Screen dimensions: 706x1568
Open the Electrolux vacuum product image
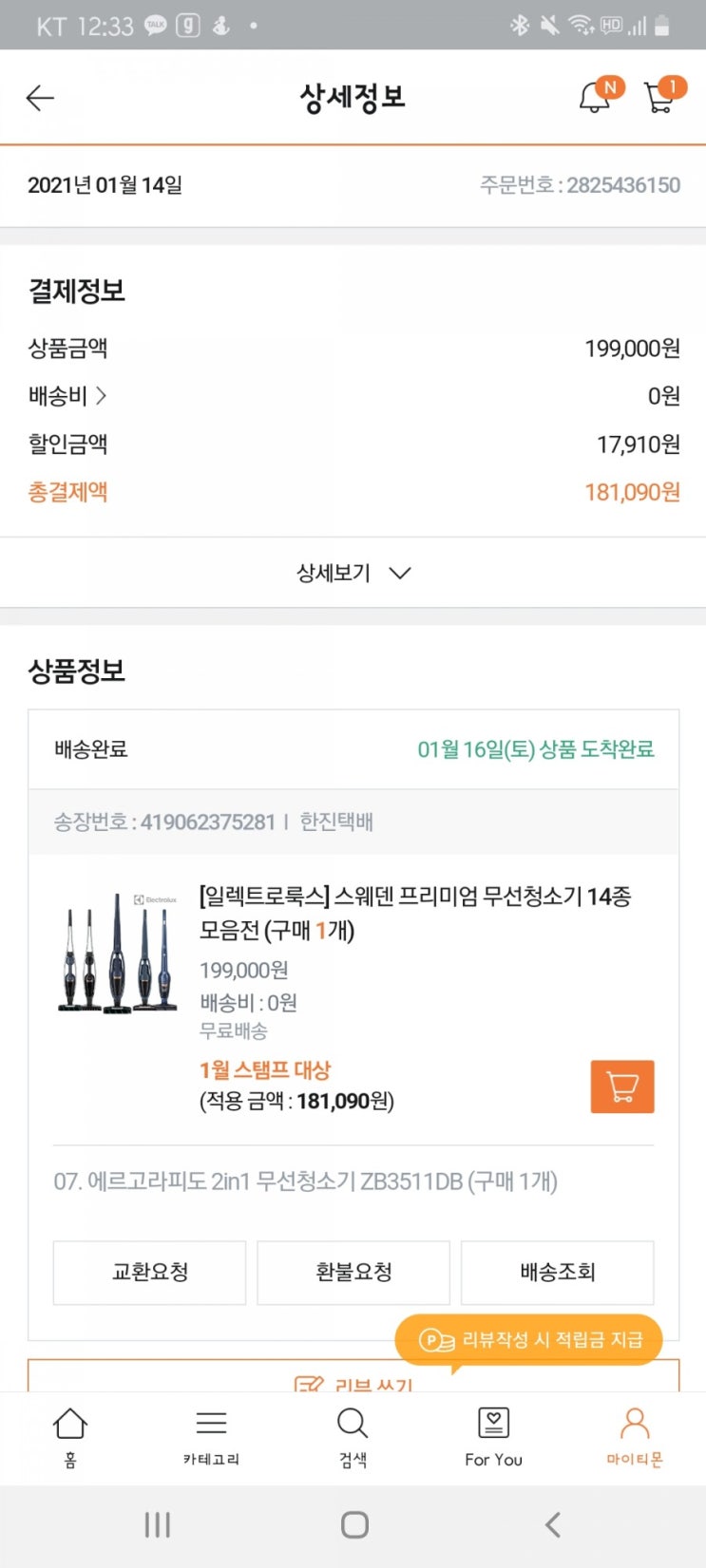pyautogui.click(x=118, y=953)
